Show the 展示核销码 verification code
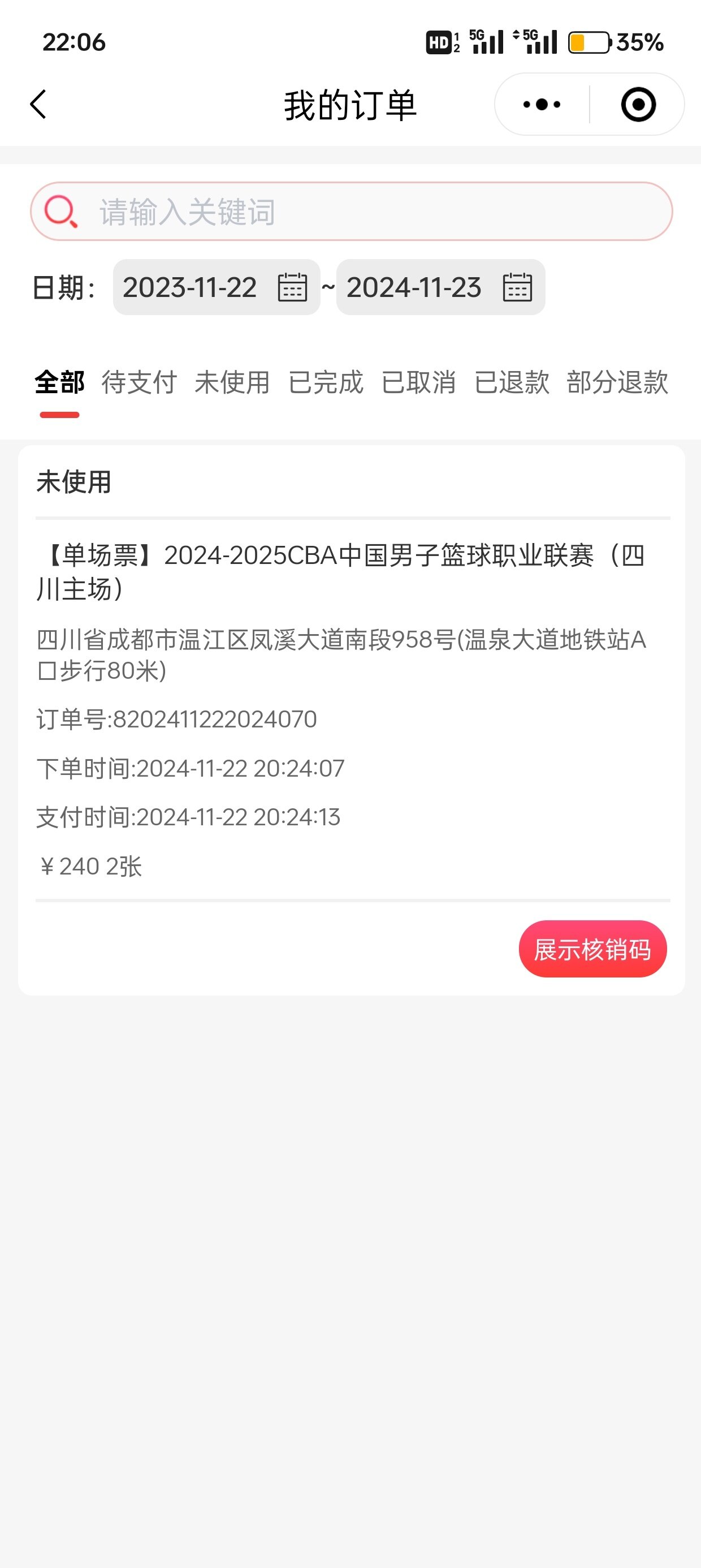 point(592,949)
